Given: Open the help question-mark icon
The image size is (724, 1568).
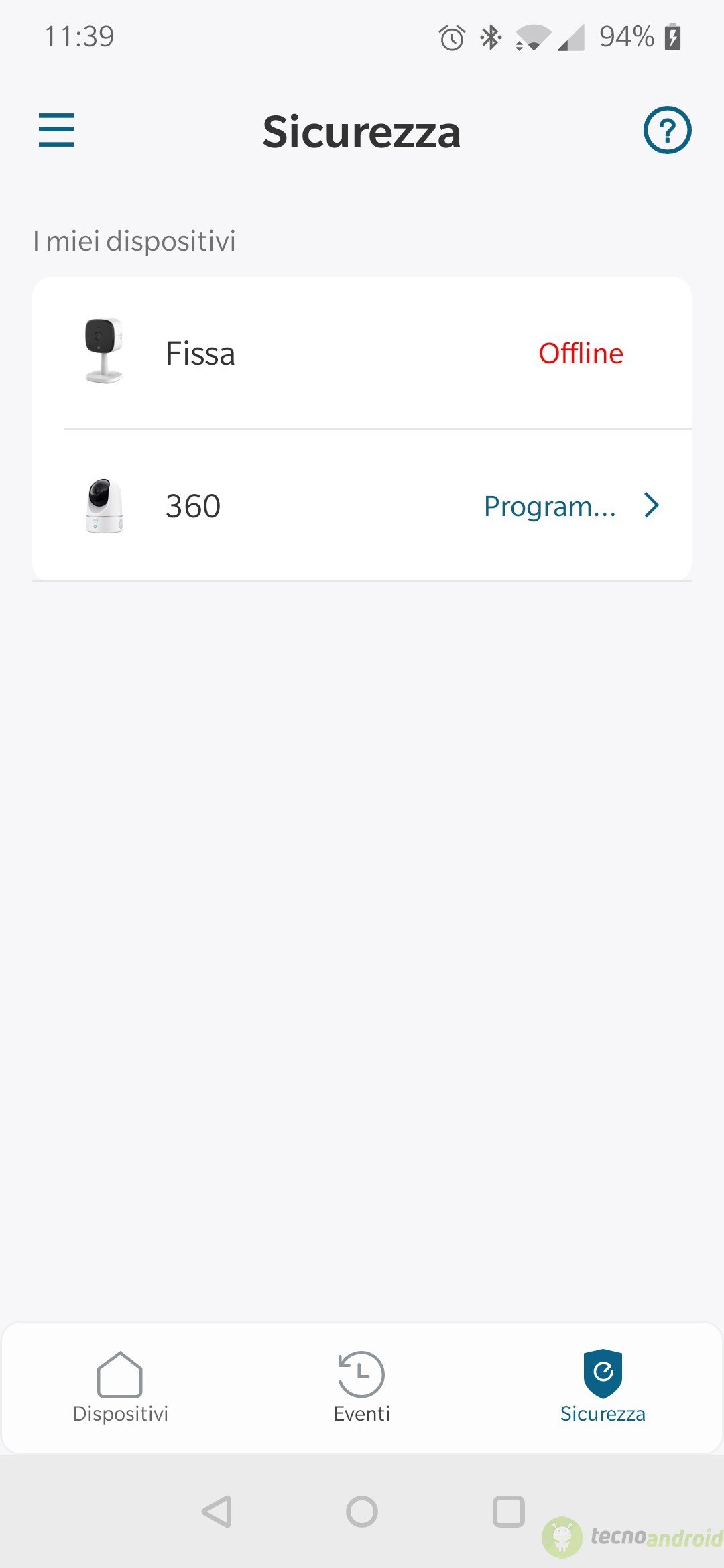Looking at the screenshot, I should [667, 130].
